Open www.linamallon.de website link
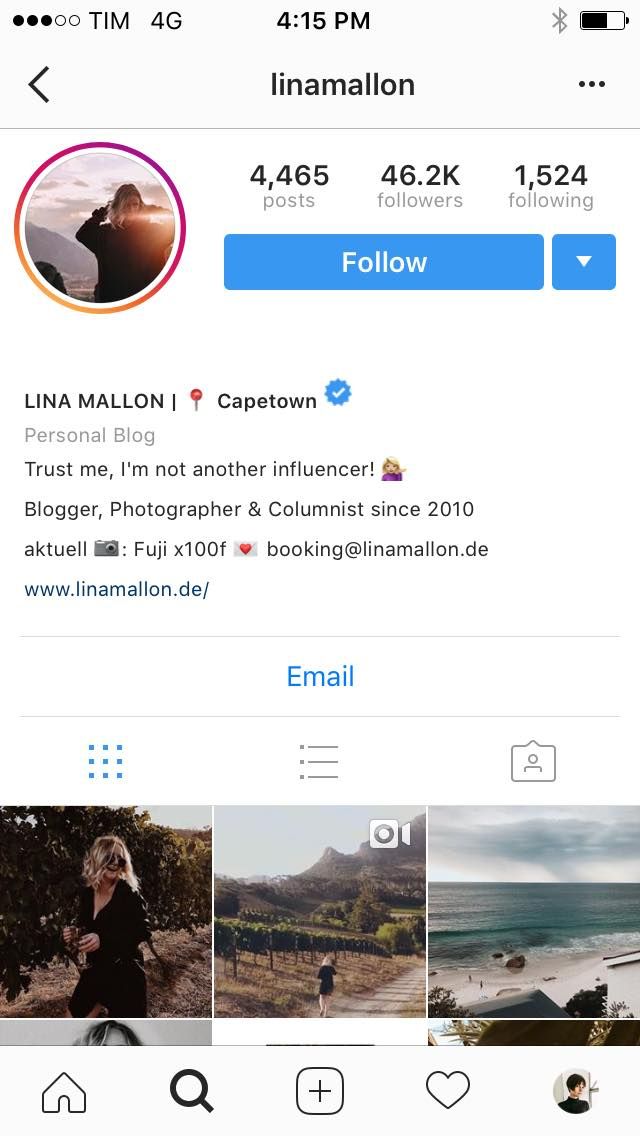This screenshot has height=1136, width=640. coord(117,589)
